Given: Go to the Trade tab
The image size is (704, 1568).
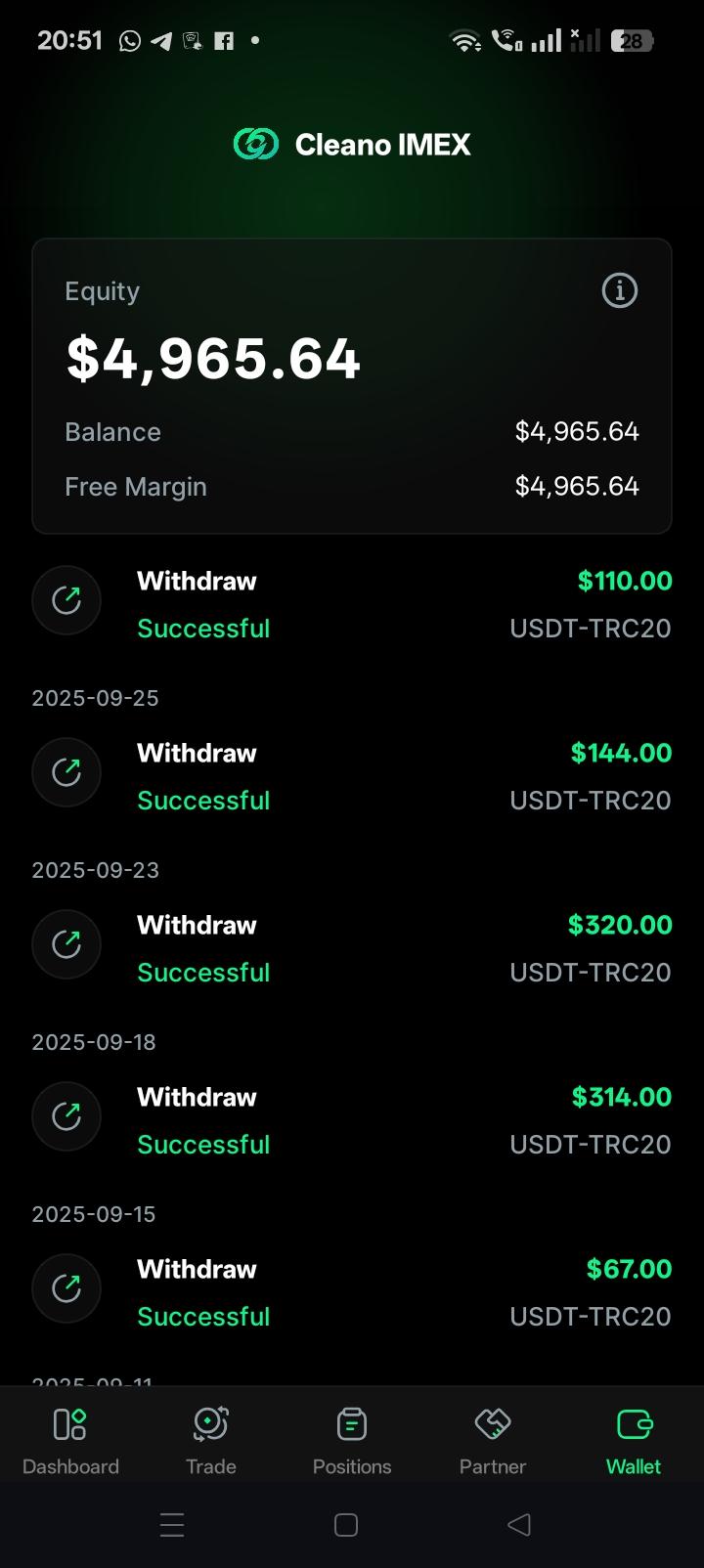Looking at the screenshot, I should pos(211,1440).
